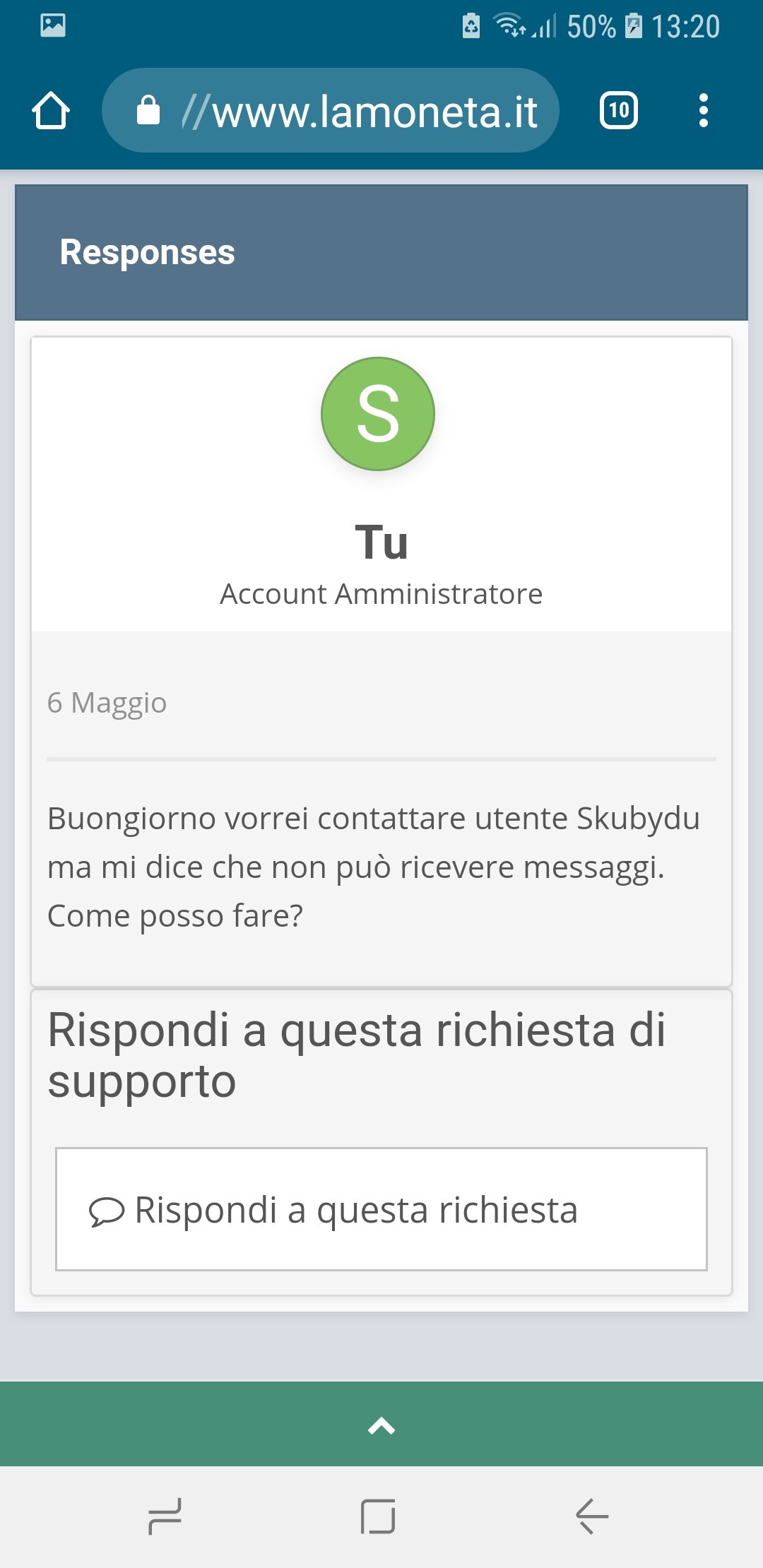Open the browser overflow menu
763x1568 pixels.
point(703,111)
